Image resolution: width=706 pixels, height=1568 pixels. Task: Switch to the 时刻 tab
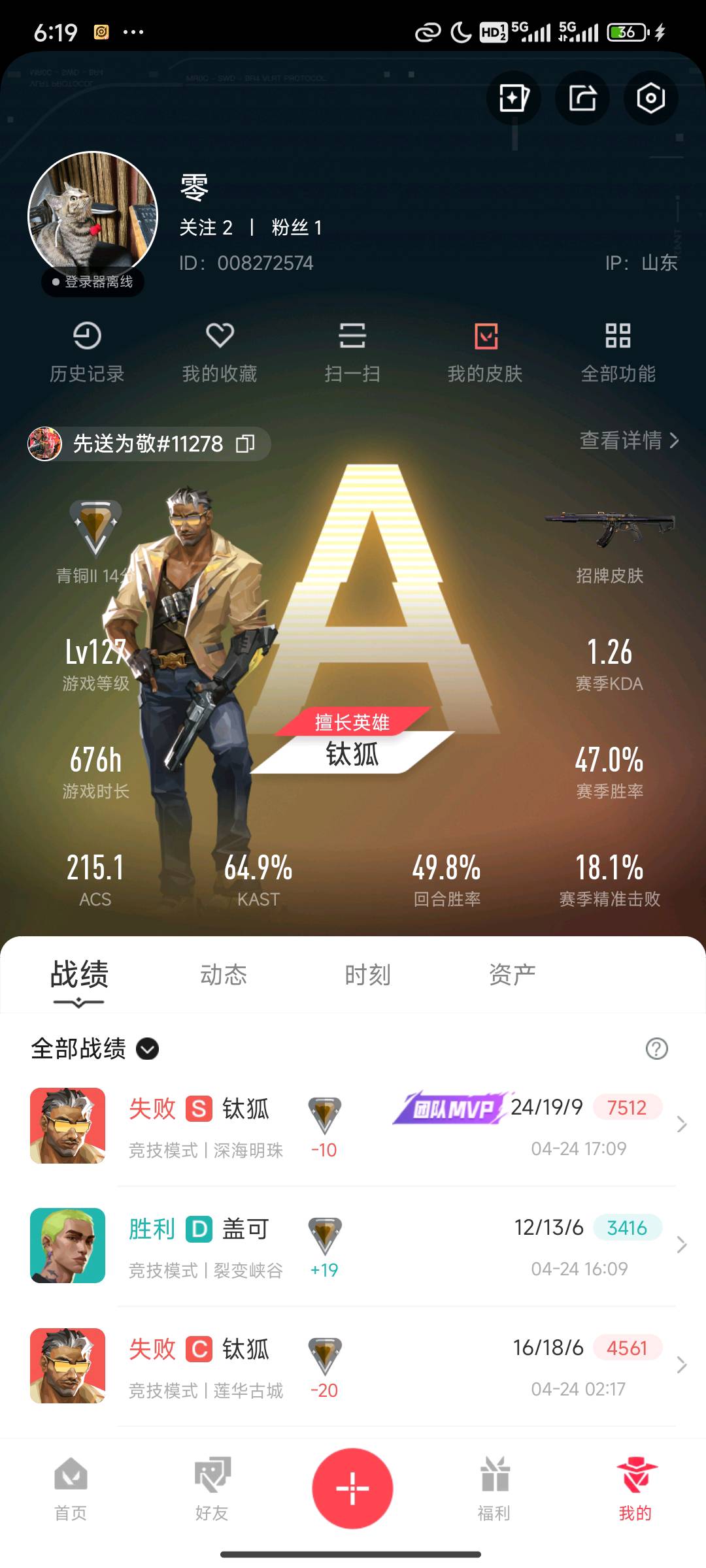(x=367, y=975)
